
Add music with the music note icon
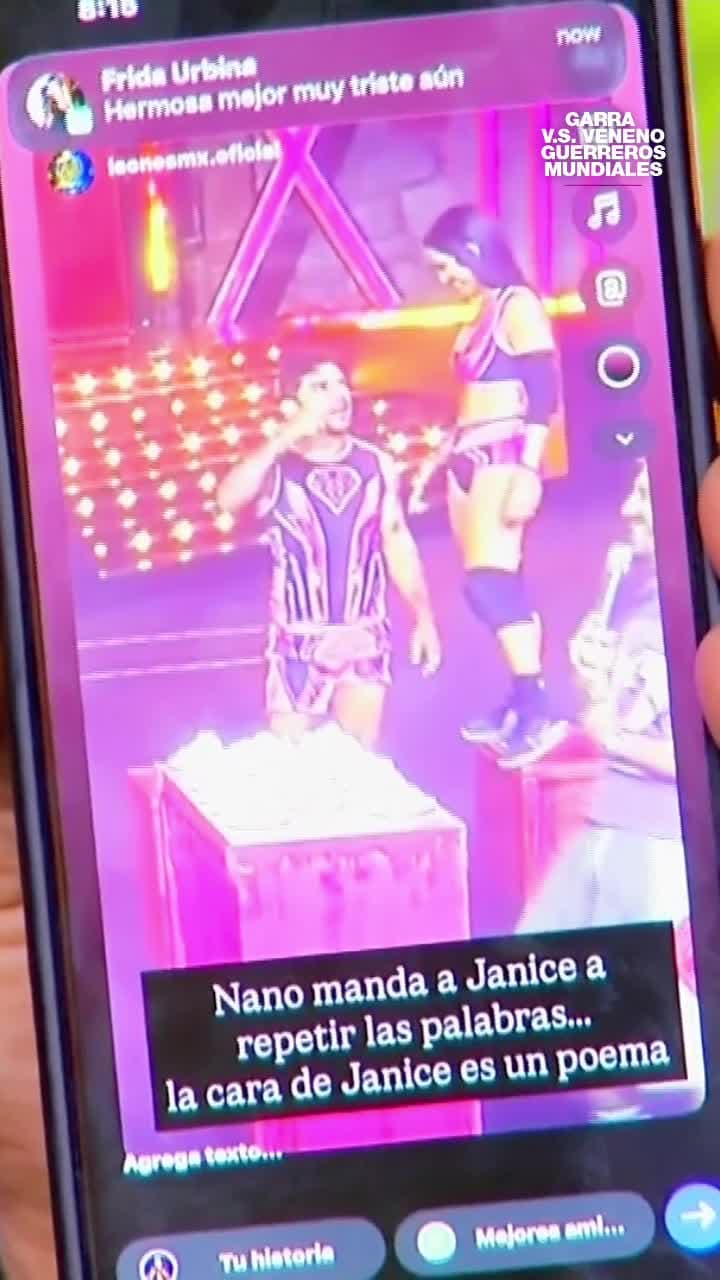[605, 212]
